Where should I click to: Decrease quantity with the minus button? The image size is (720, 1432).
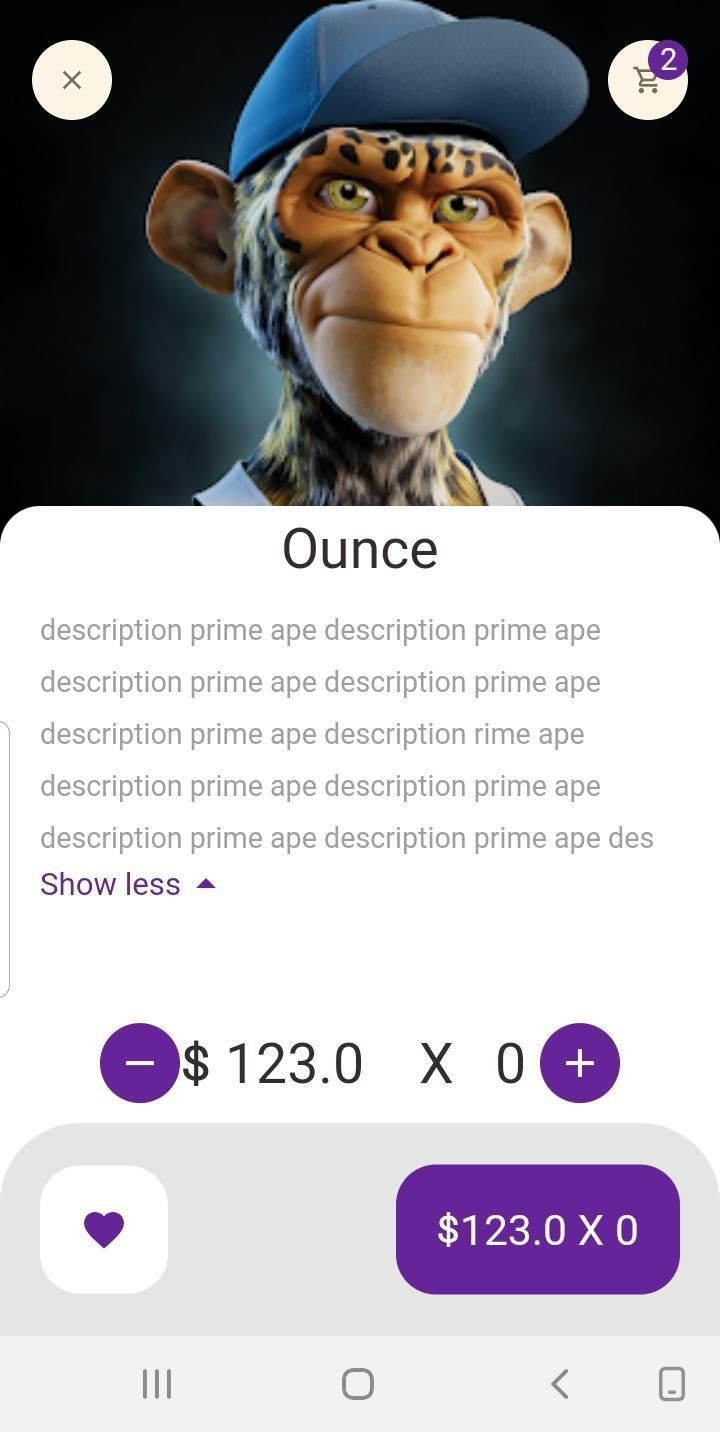point(140,1062)
